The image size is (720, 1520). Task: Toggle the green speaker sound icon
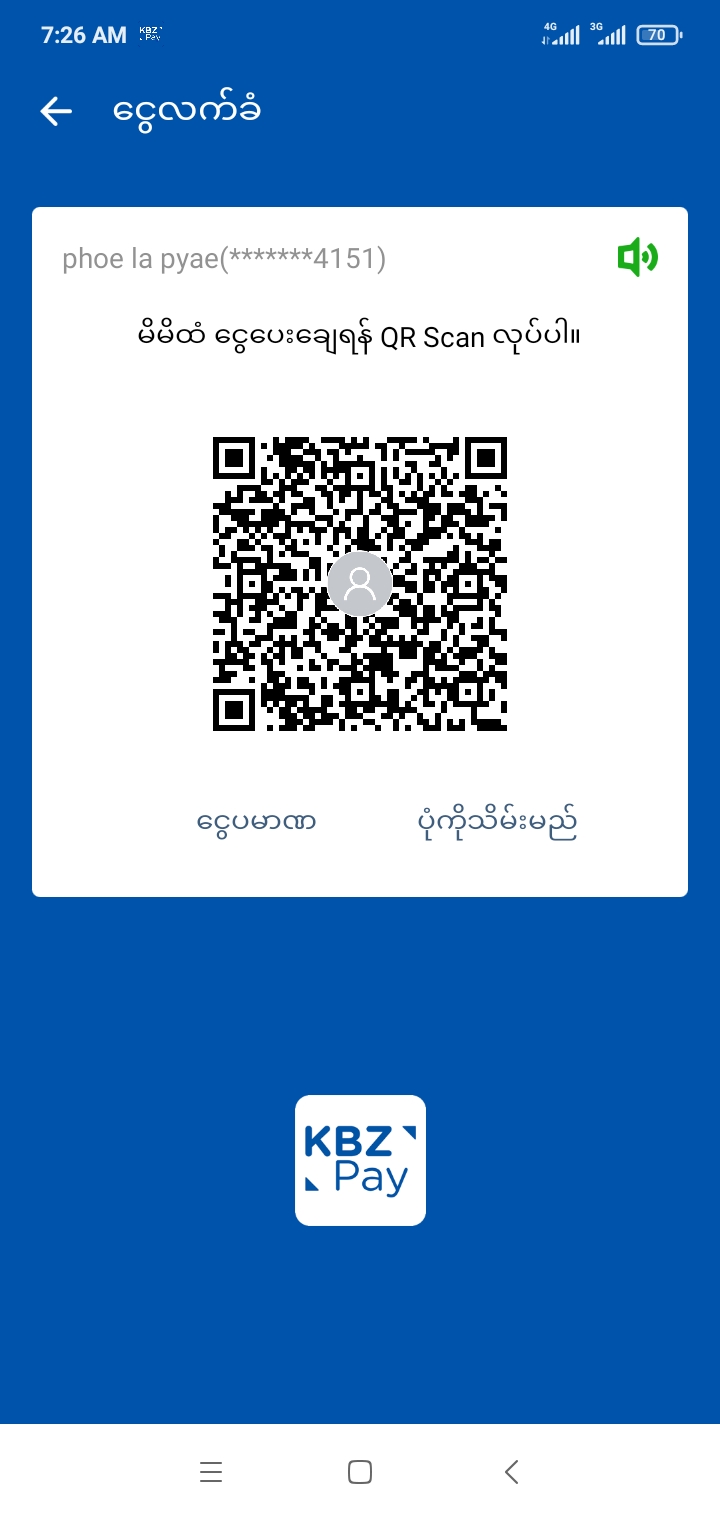(x=637, y=258)
